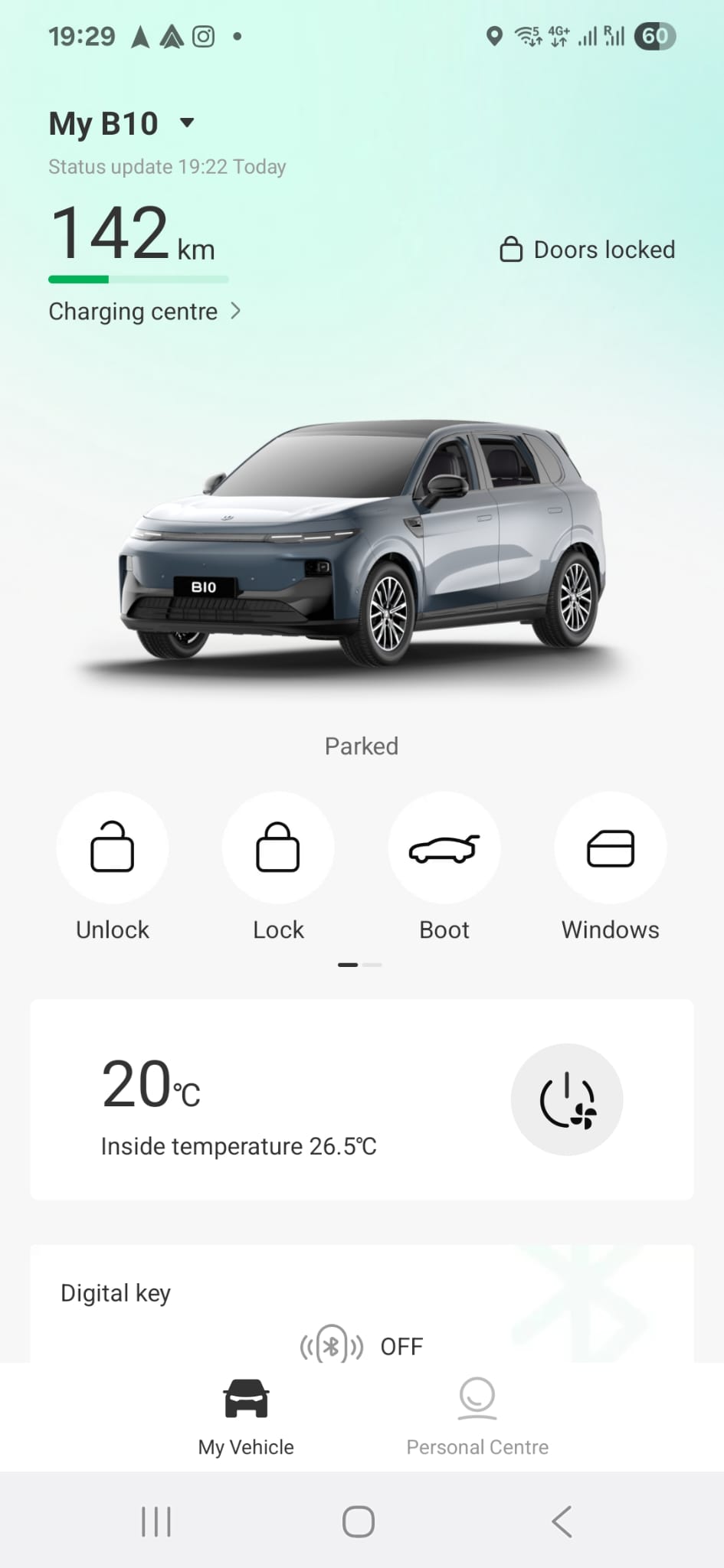Open the Windows control
This screenshot has width=724, height=1568.
[x=611, y=848]
